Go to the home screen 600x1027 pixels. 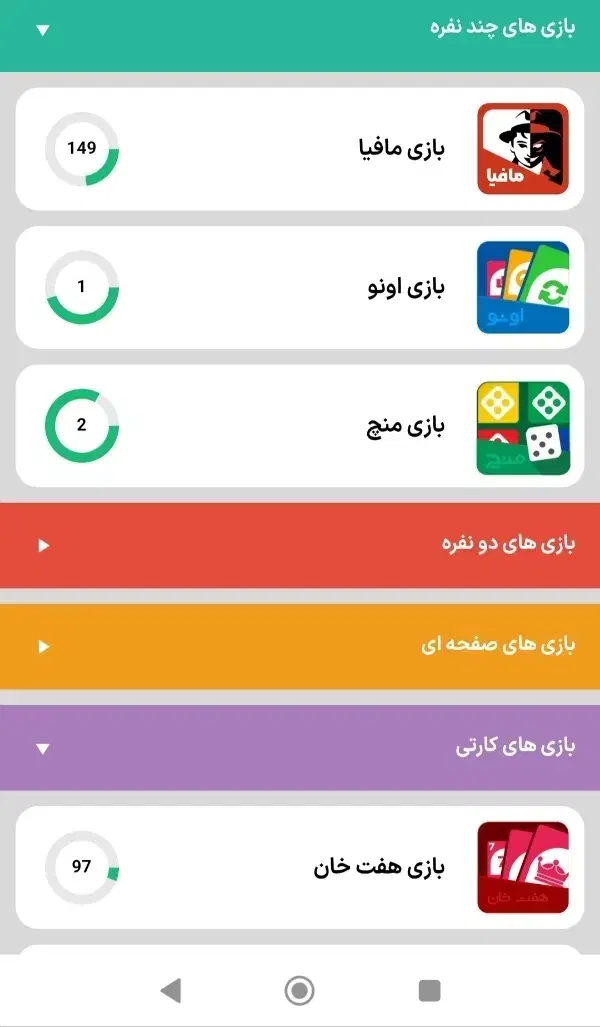pyautogui.click(x=299, y=990)
